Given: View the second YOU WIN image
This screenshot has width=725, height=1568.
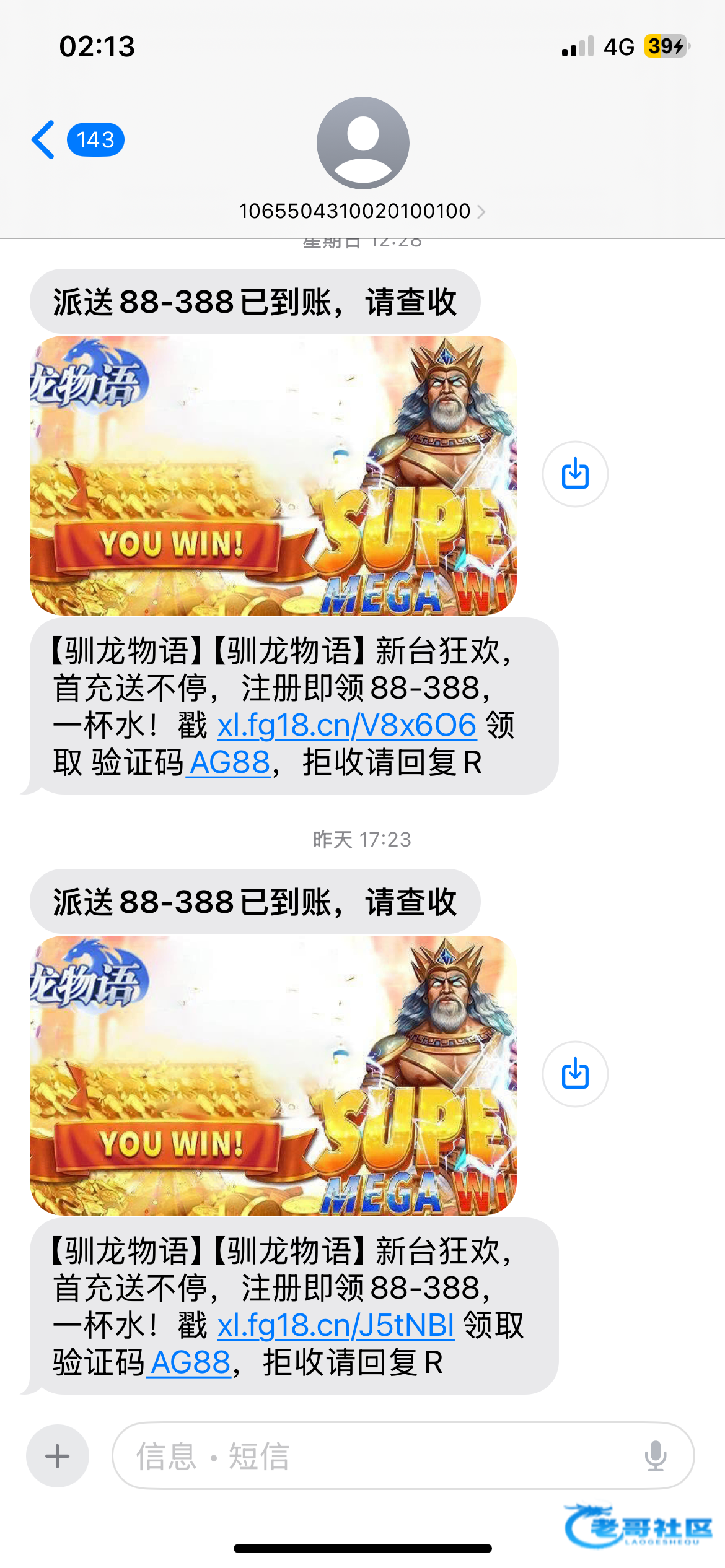Looking at the screenshot, I should pyautogui.click(x=273, y=1075).
